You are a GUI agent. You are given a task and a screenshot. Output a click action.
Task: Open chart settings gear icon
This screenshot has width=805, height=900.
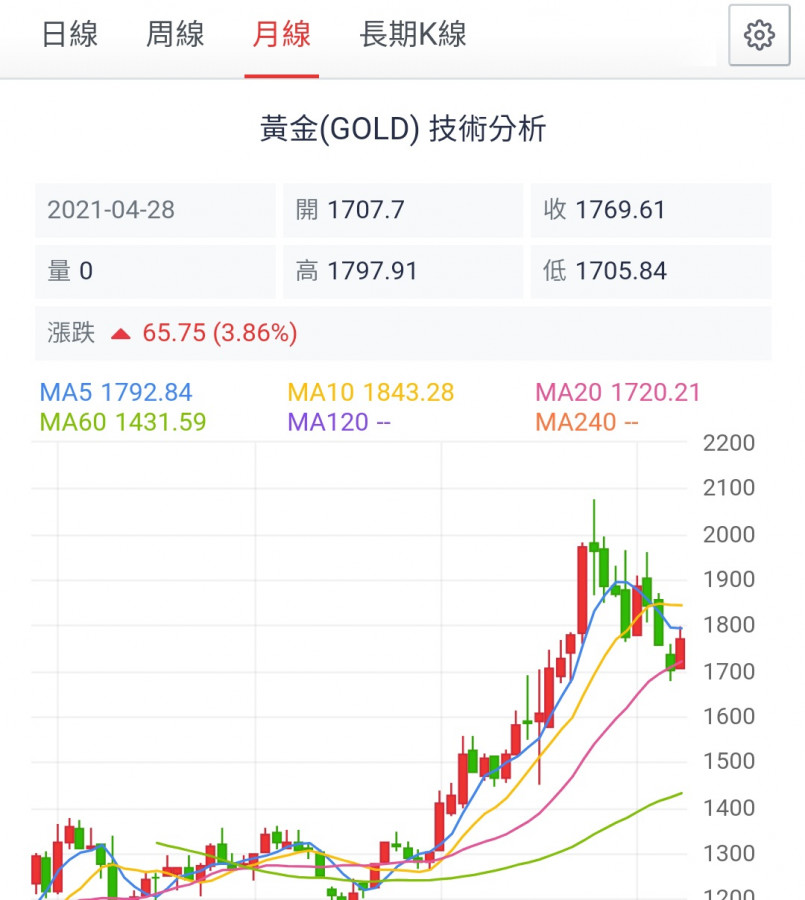pos(759,36)
